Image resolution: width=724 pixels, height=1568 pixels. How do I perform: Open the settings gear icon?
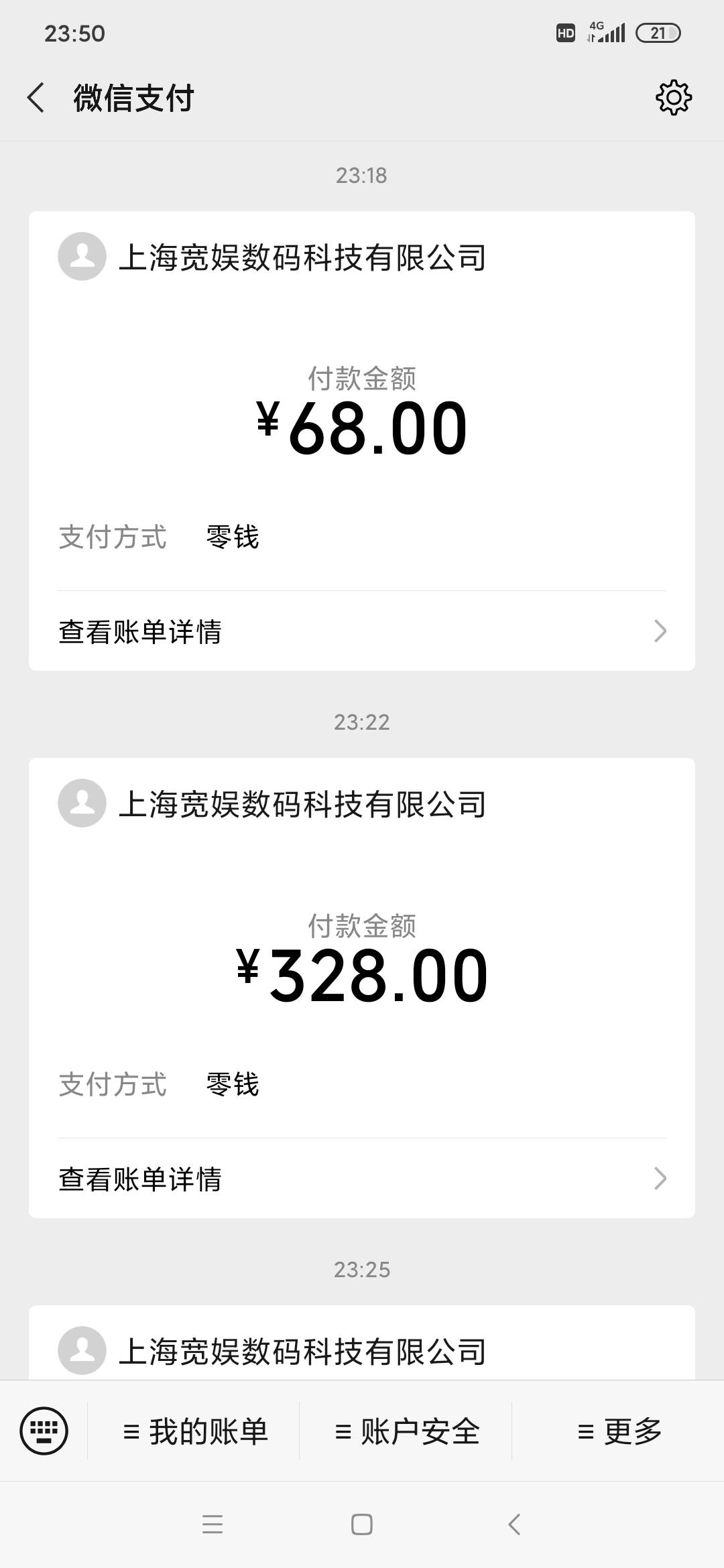[673, 98]
